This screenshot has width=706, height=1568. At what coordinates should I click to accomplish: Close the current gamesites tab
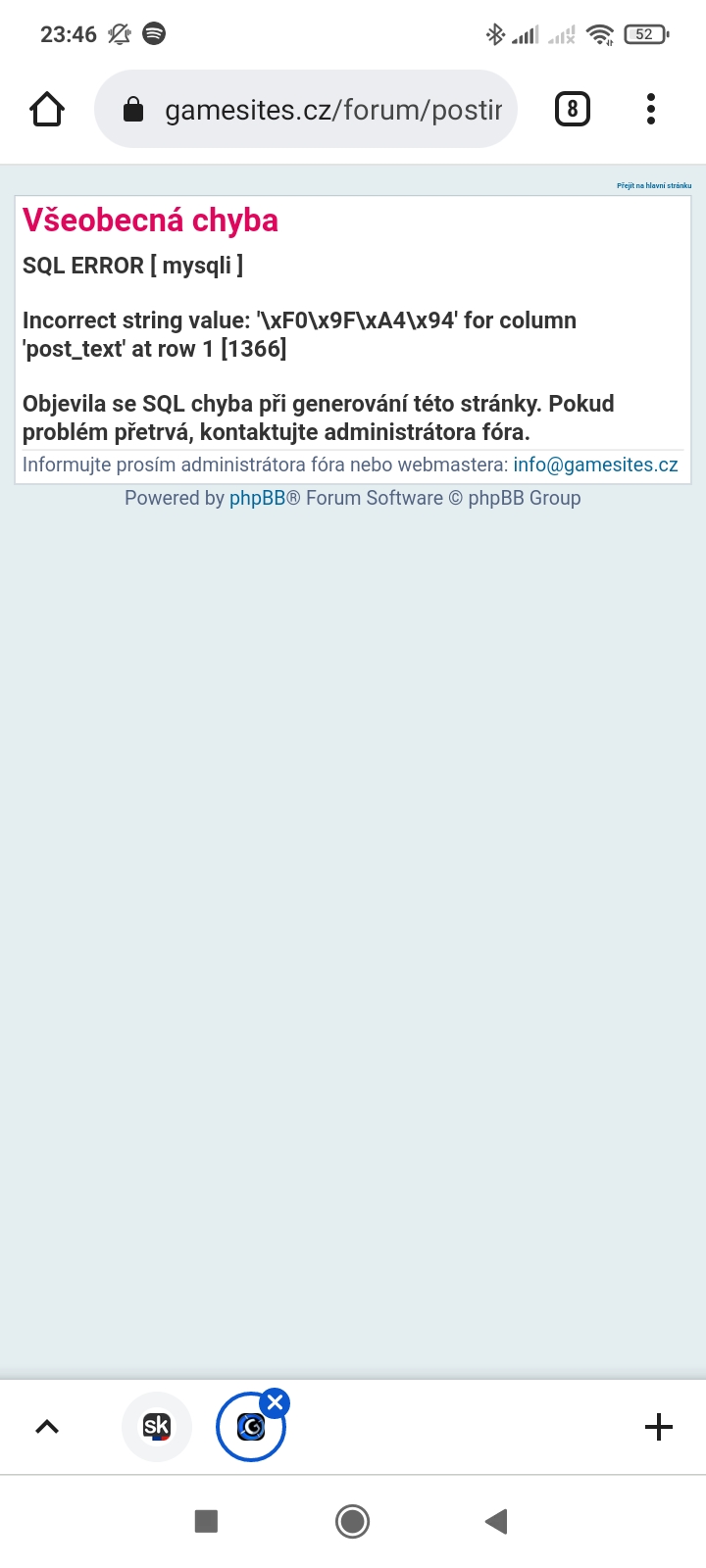276,1402
